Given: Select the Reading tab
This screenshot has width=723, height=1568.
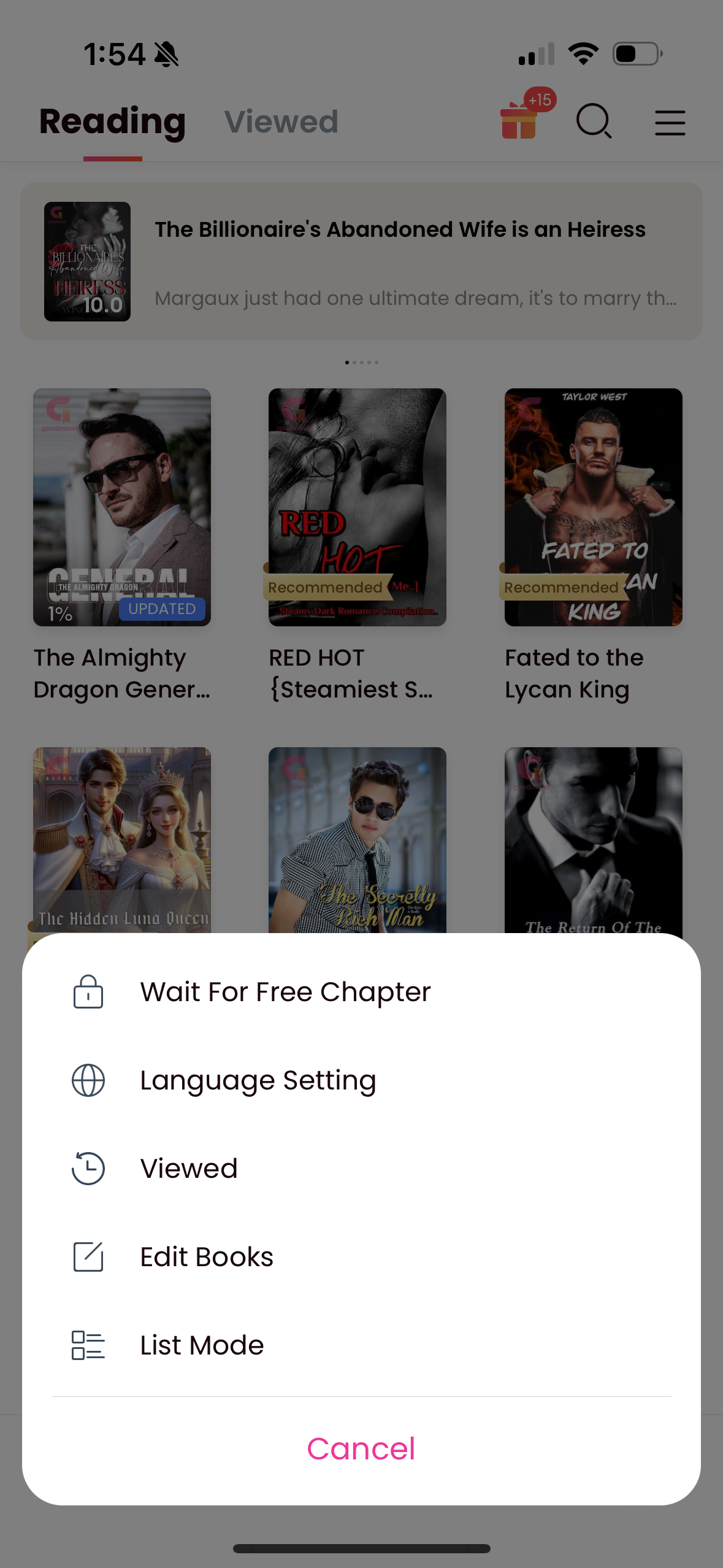Looking at the screenshot, I should [112, 121].
